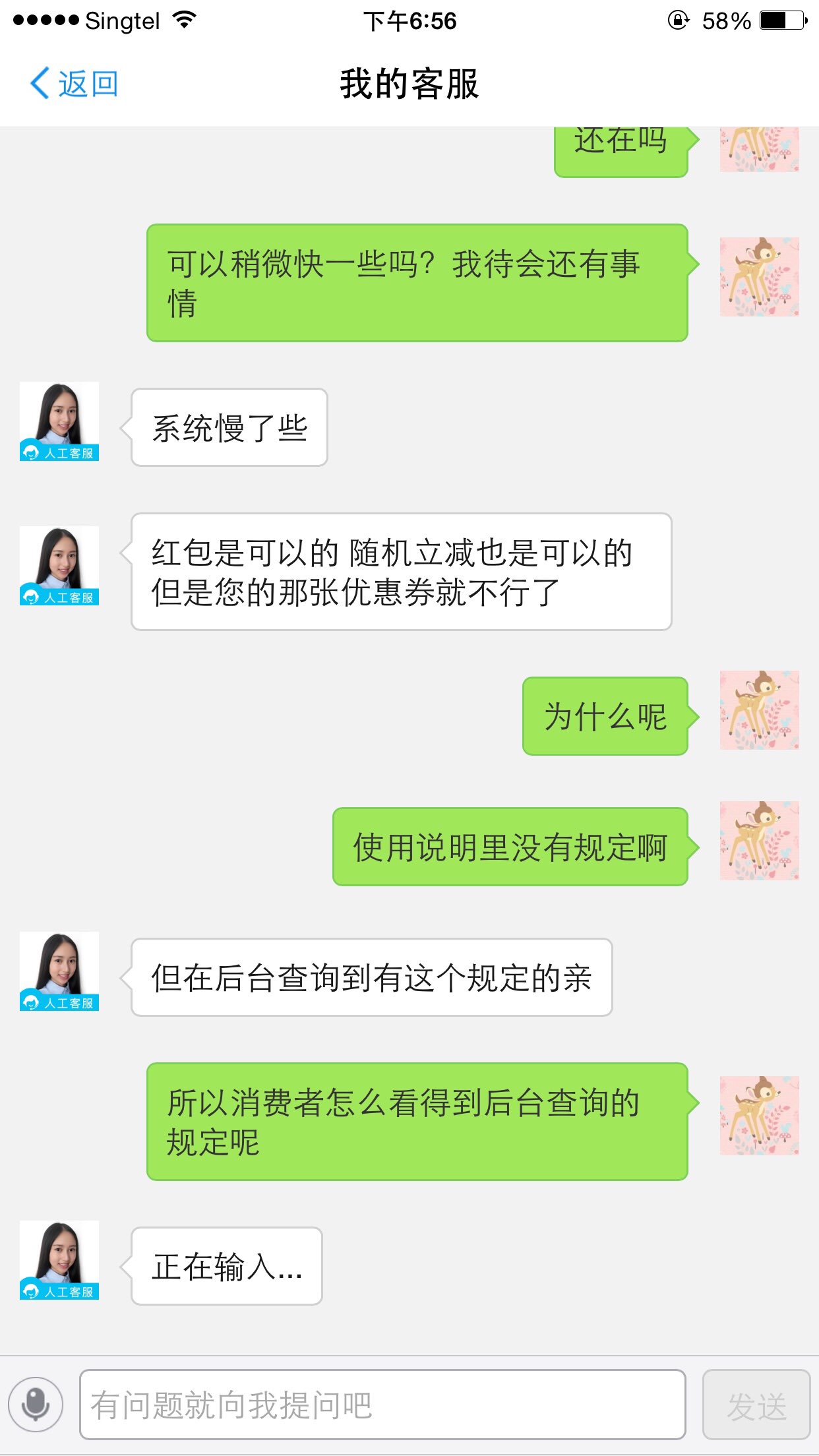Send the message with 发送

pyautogui.click(x=756, y=1405)
